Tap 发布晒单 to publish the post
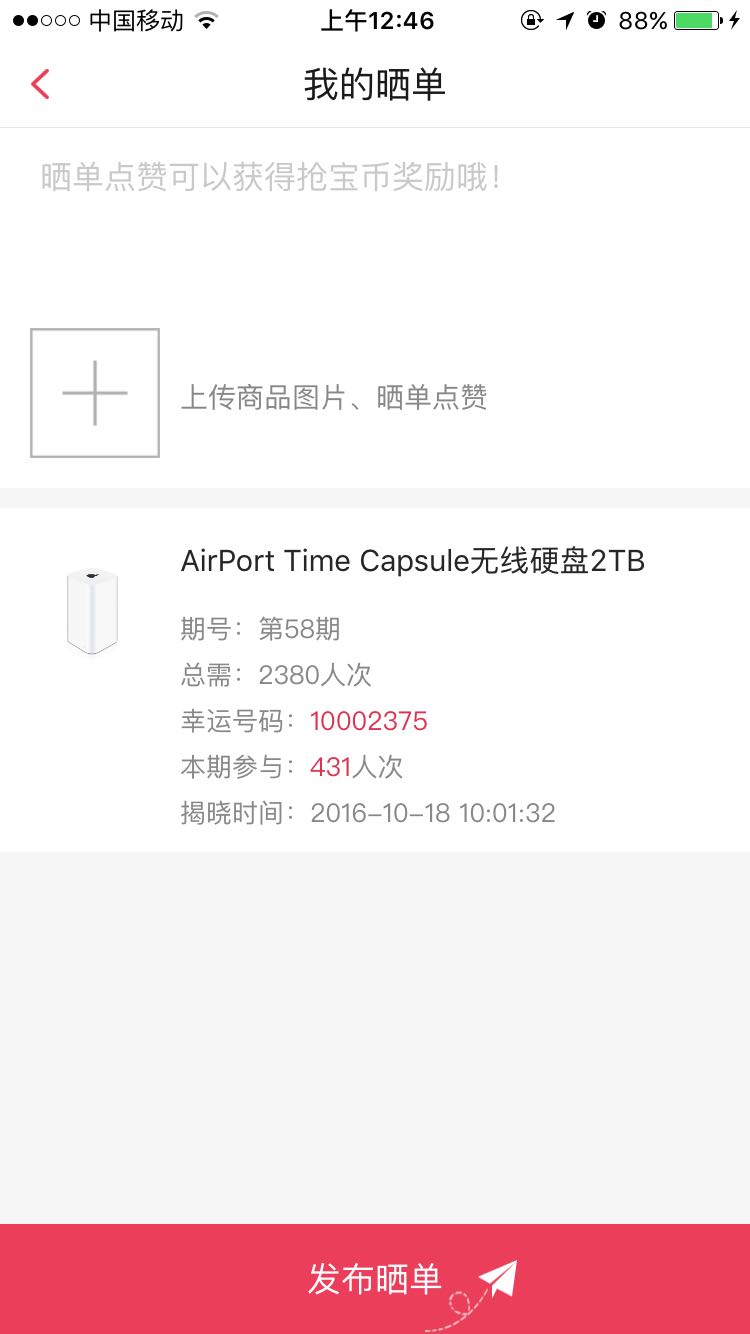 pos(375,1279)
